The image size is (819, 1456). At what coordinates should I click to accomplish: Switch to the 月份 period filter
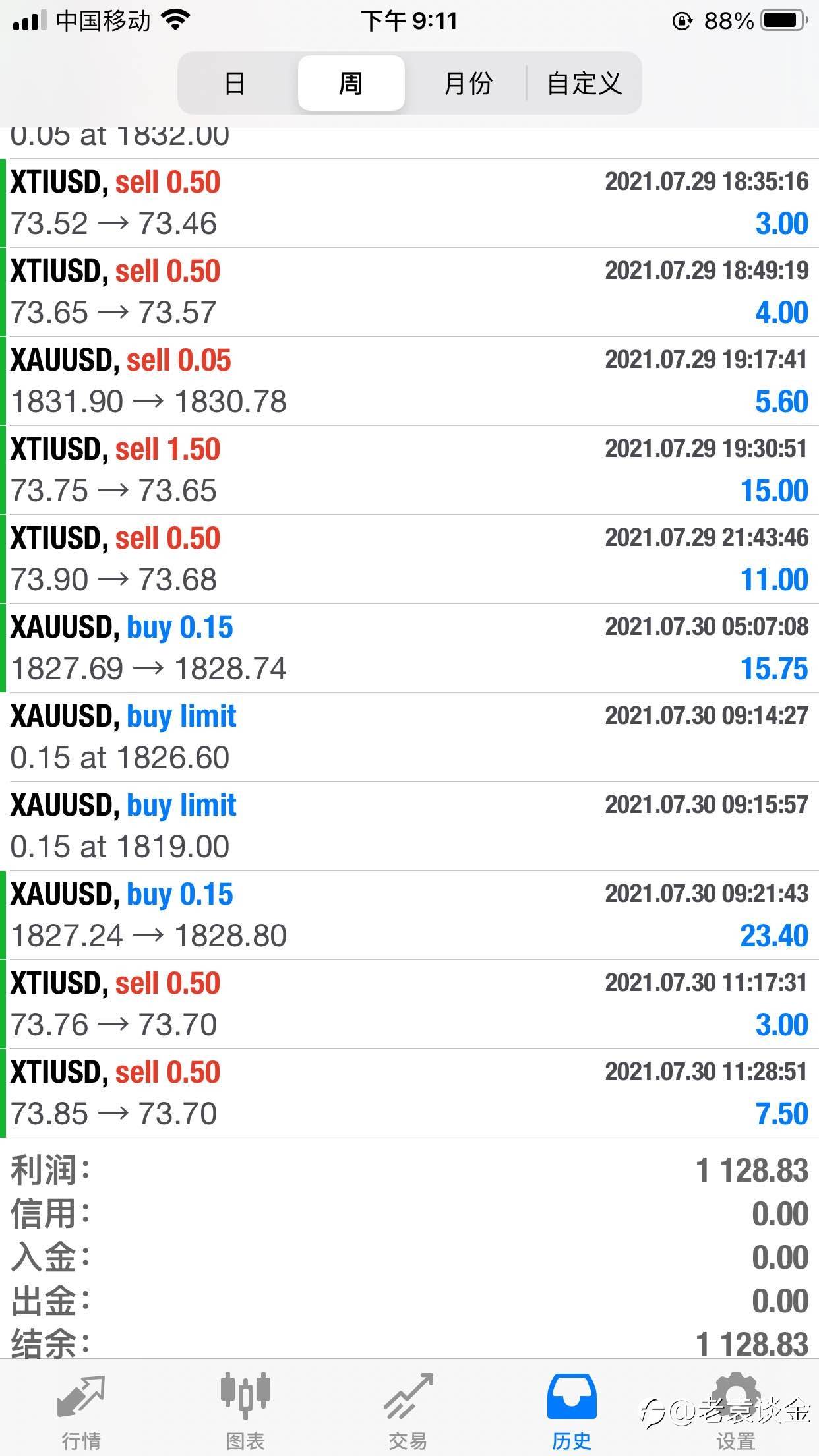point(468,83)
